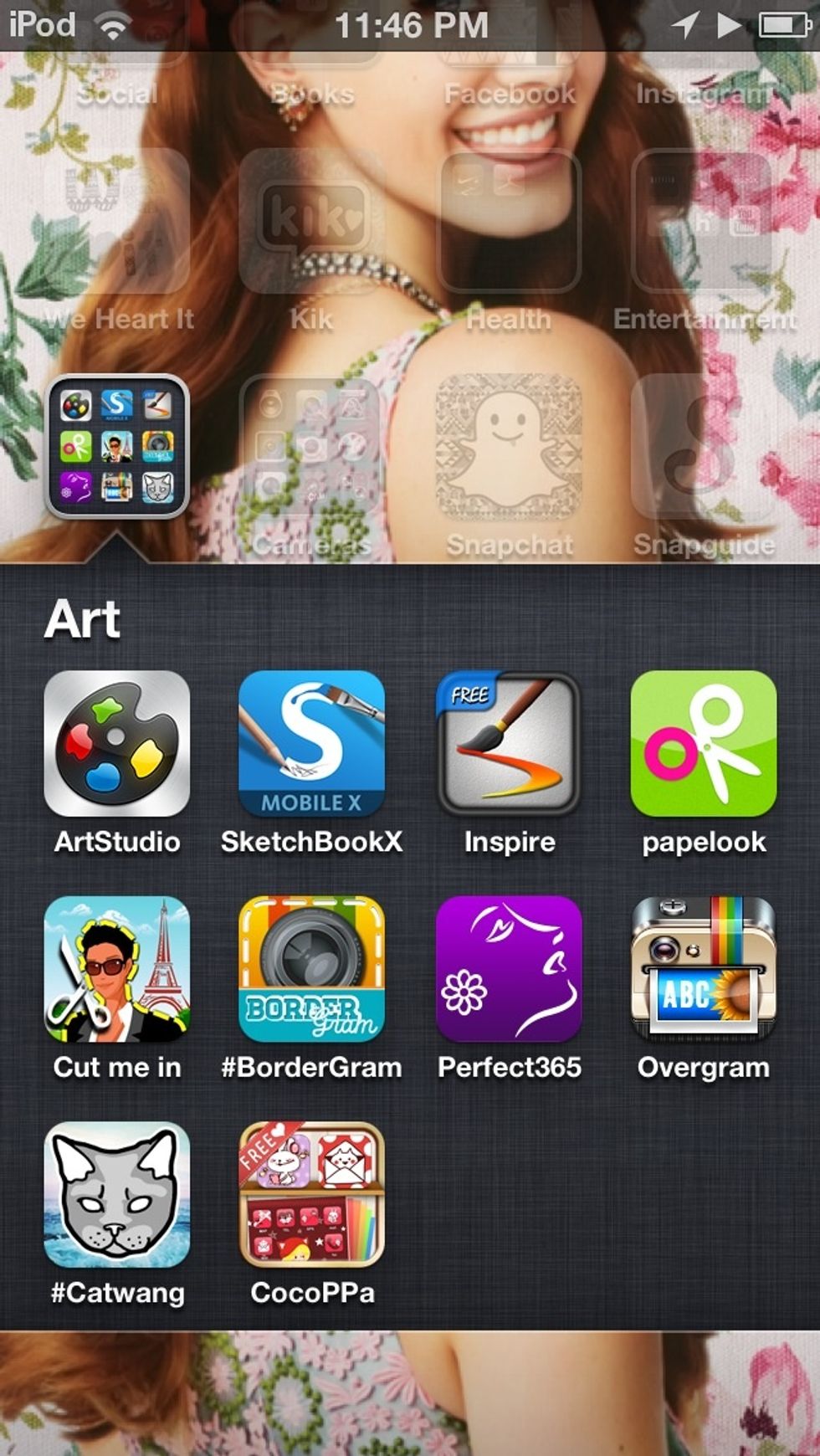The height and width of the screenshot is (1456, 820).
Task: Open the Inspire painting app
Action: pos(509,743)
